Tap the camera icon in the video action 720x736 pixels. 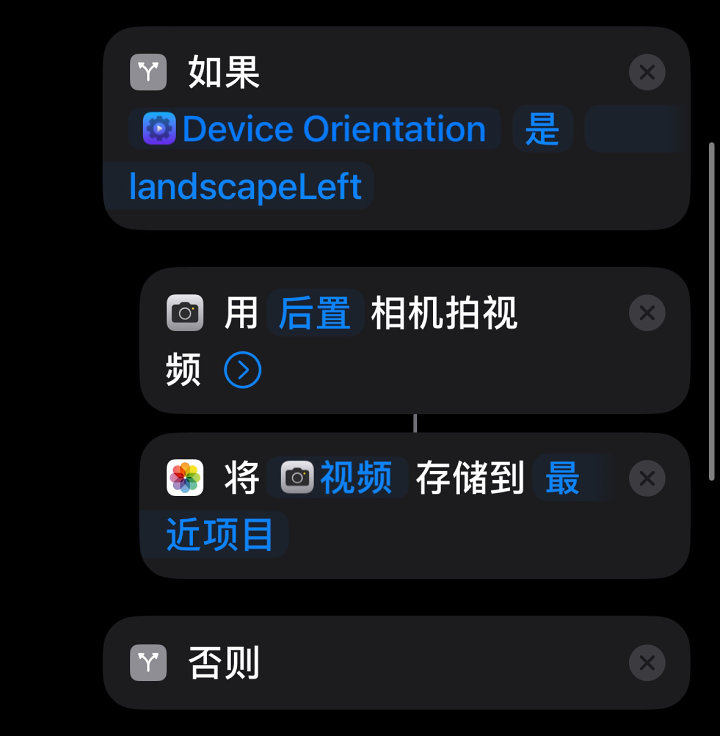(184, 313)
